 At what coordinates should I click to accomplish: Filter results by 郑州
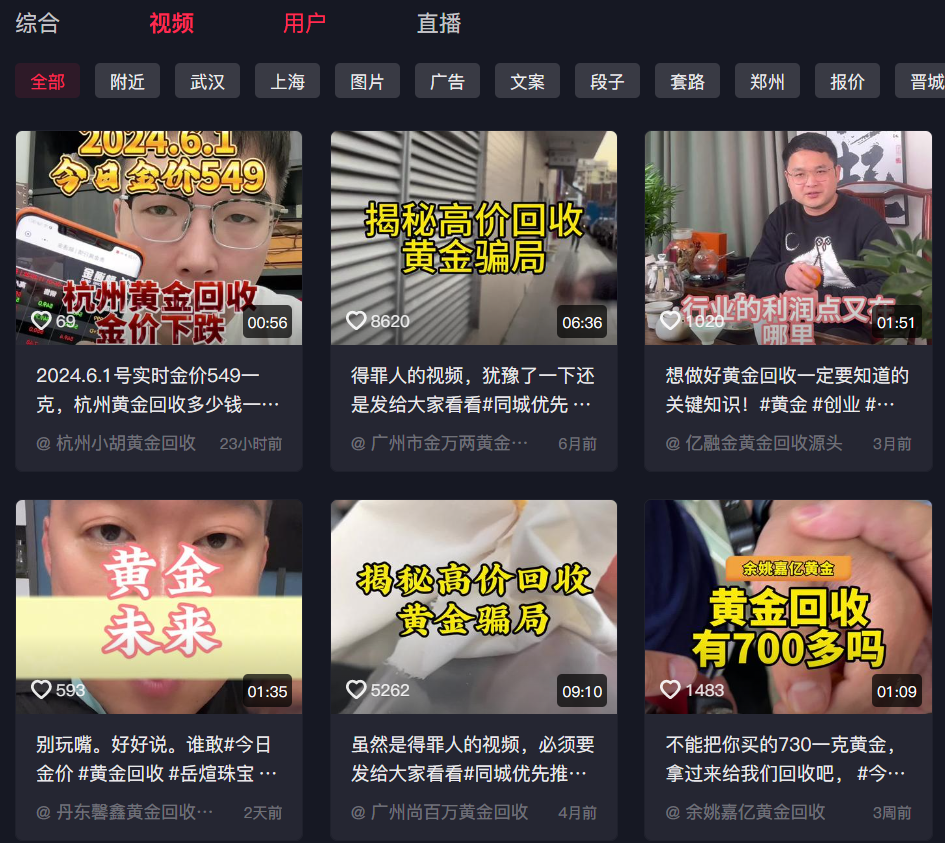[x=767, y=81]
